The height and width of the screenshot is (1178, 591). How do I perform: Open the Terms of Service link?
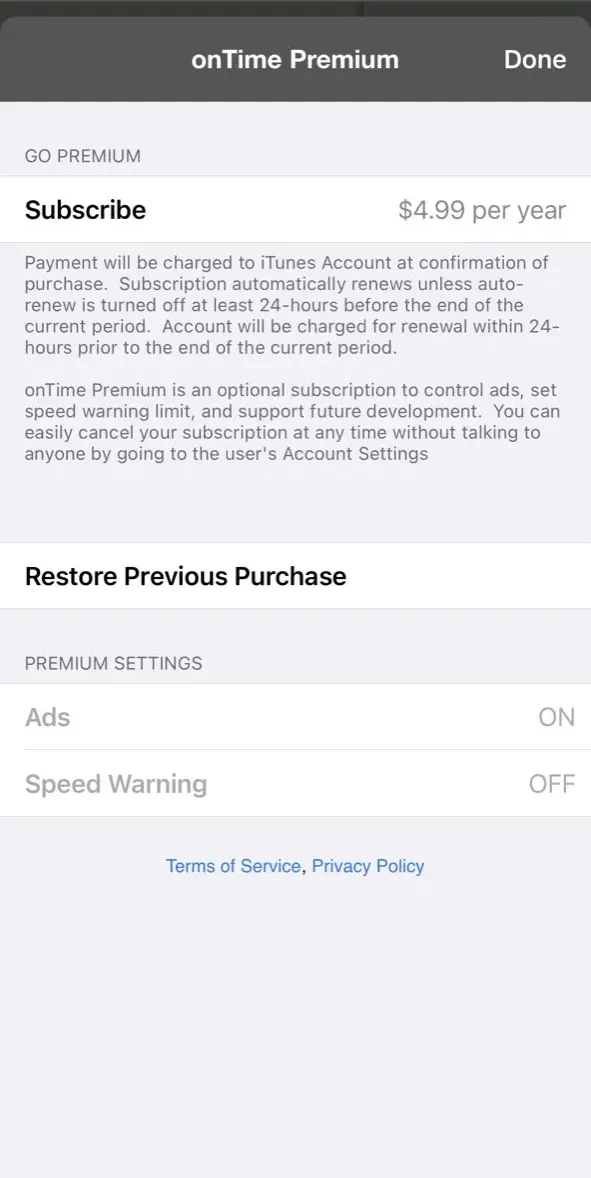pos(233,866)
